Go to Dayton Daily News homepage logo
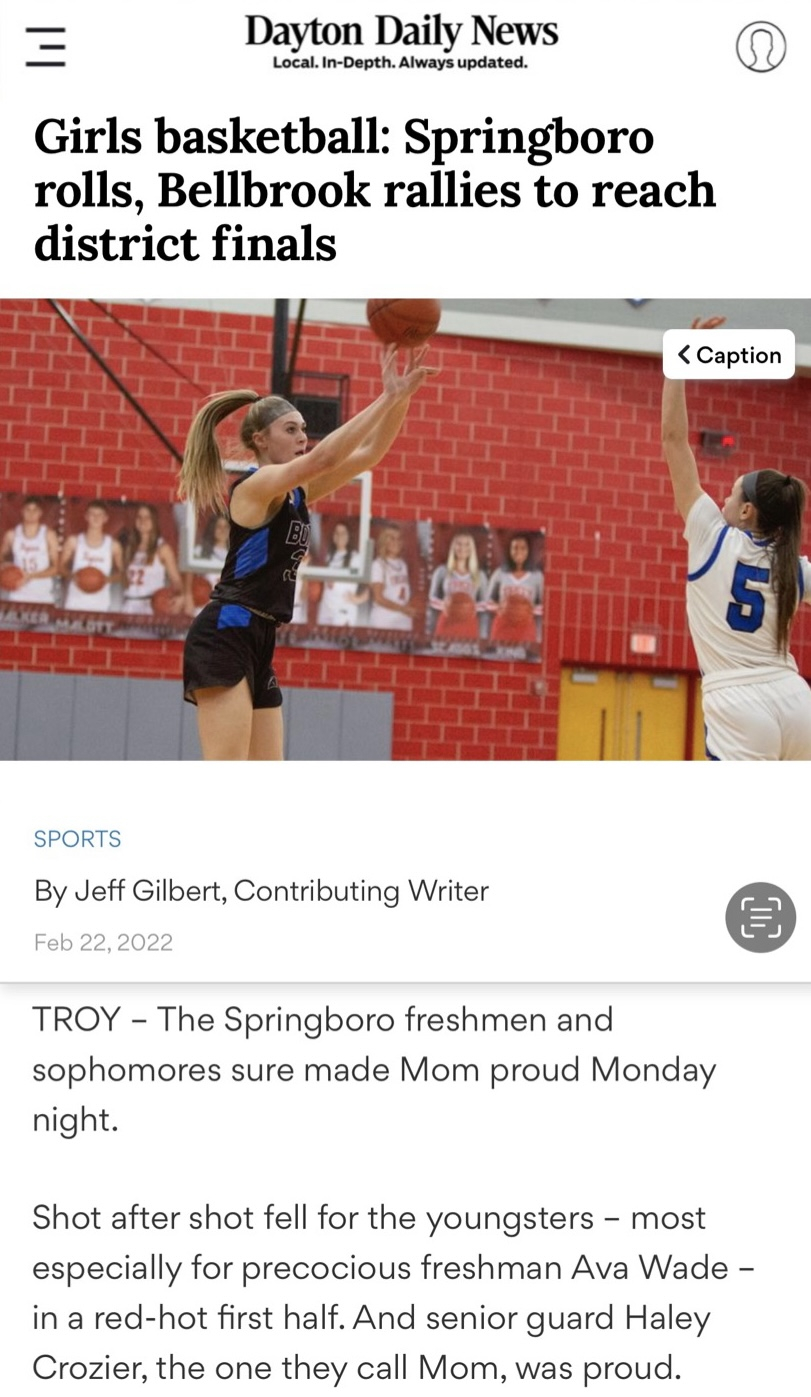Viewport: 811px width, 1397px height. click(x=401, y=41)
